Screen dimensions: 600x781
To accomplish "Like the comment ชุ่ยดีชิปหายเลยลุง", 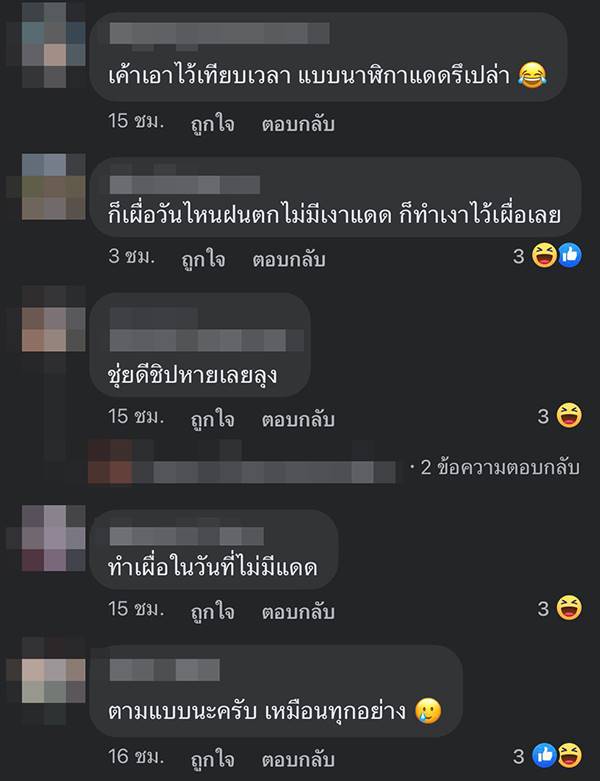I will 212,419.
